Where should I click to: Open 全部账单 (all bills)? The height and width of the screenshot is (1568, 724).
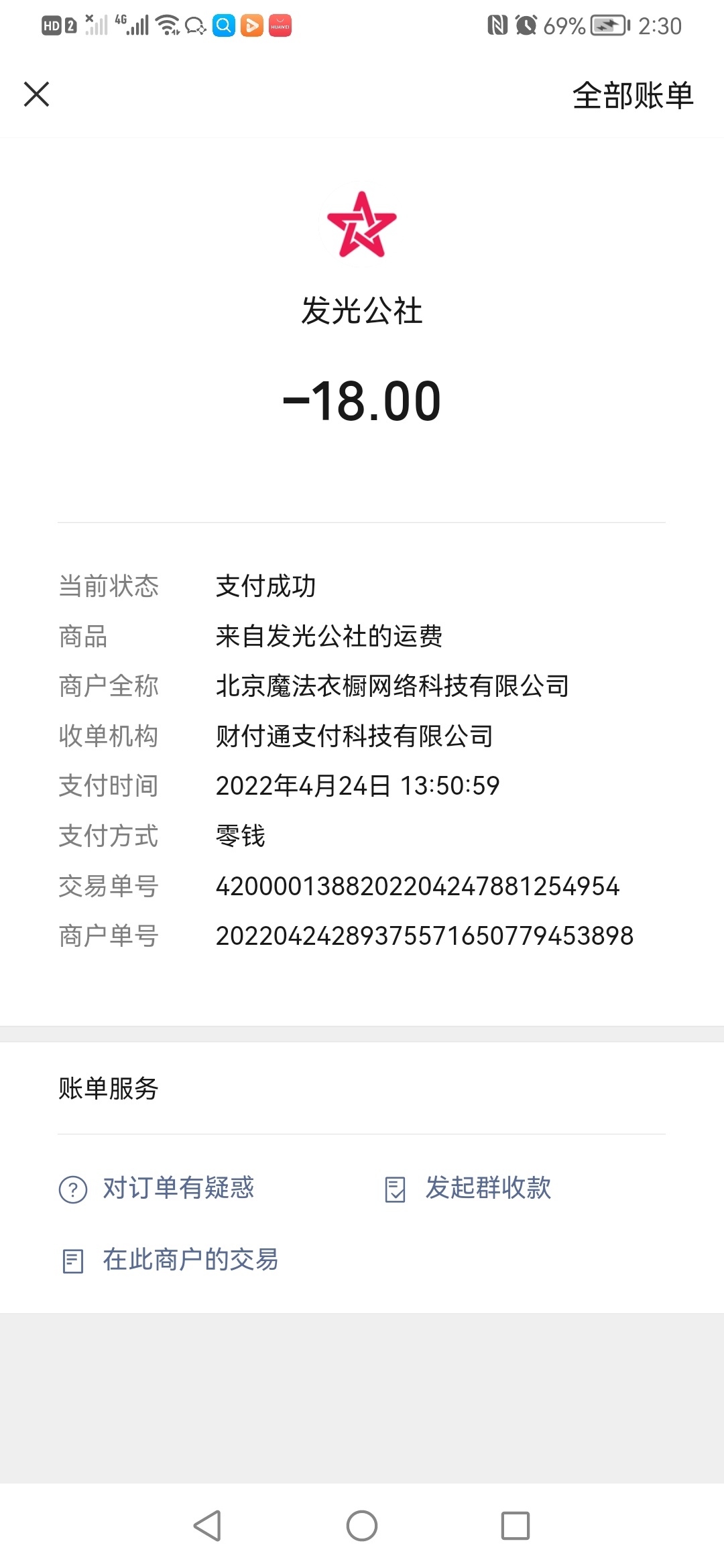632,95
